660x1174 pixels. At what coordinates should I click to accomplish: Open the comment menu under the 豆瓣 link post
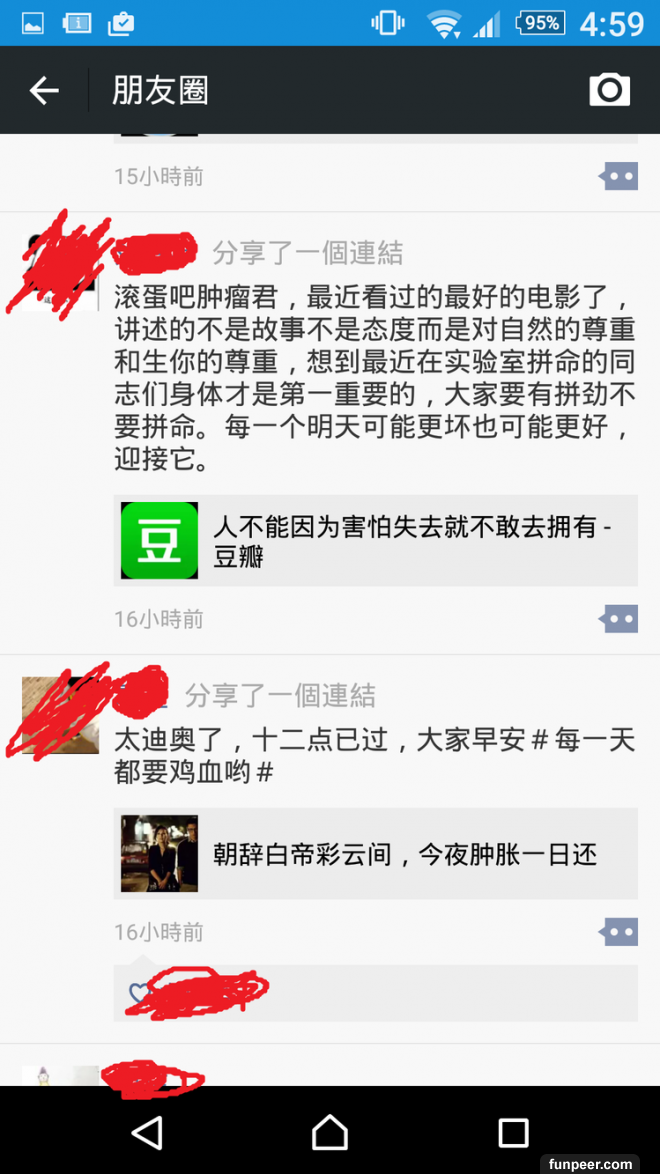coord(618,619)
